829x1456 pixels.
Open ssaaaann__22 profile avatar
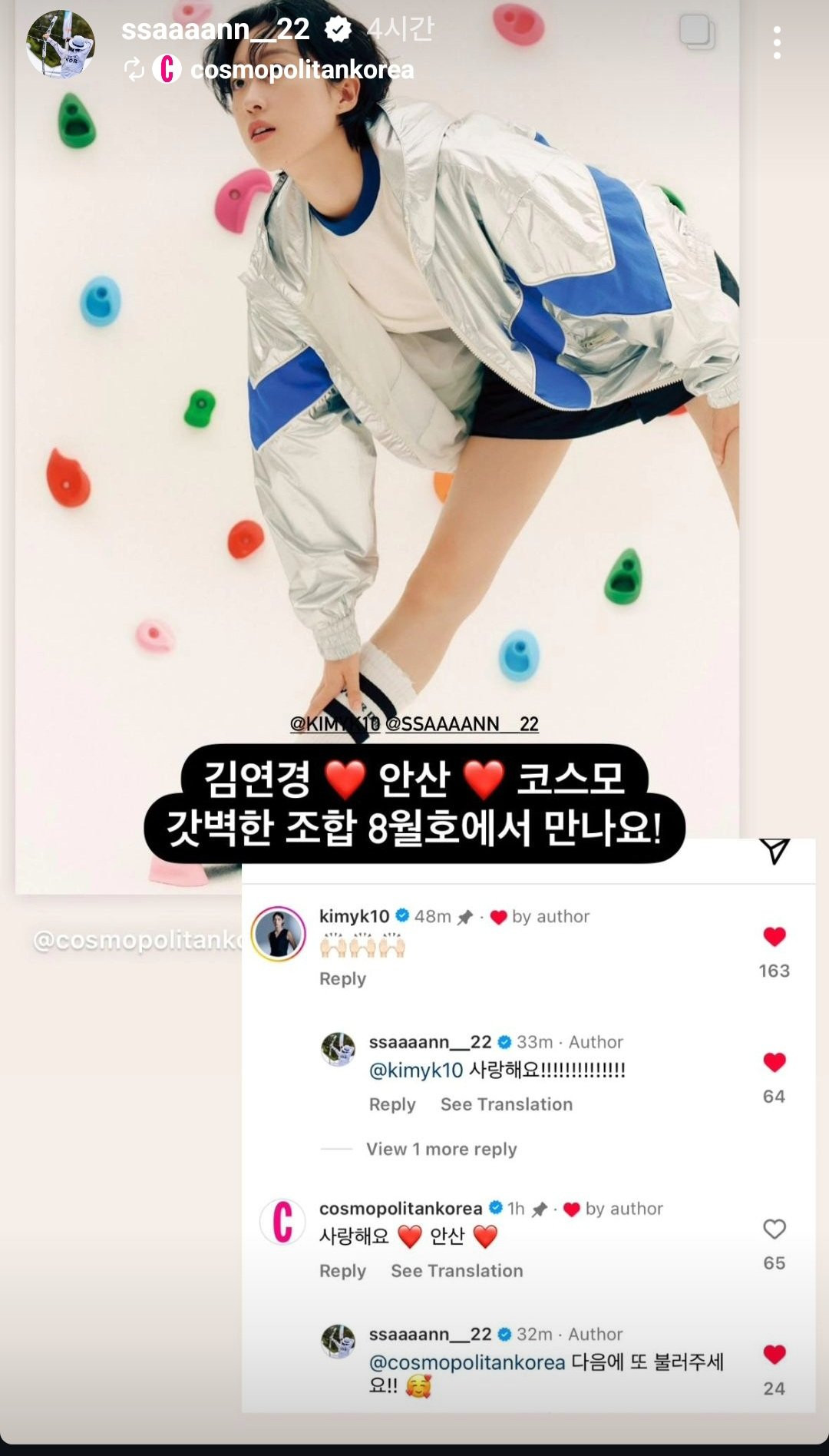click(x=60, y=45)
